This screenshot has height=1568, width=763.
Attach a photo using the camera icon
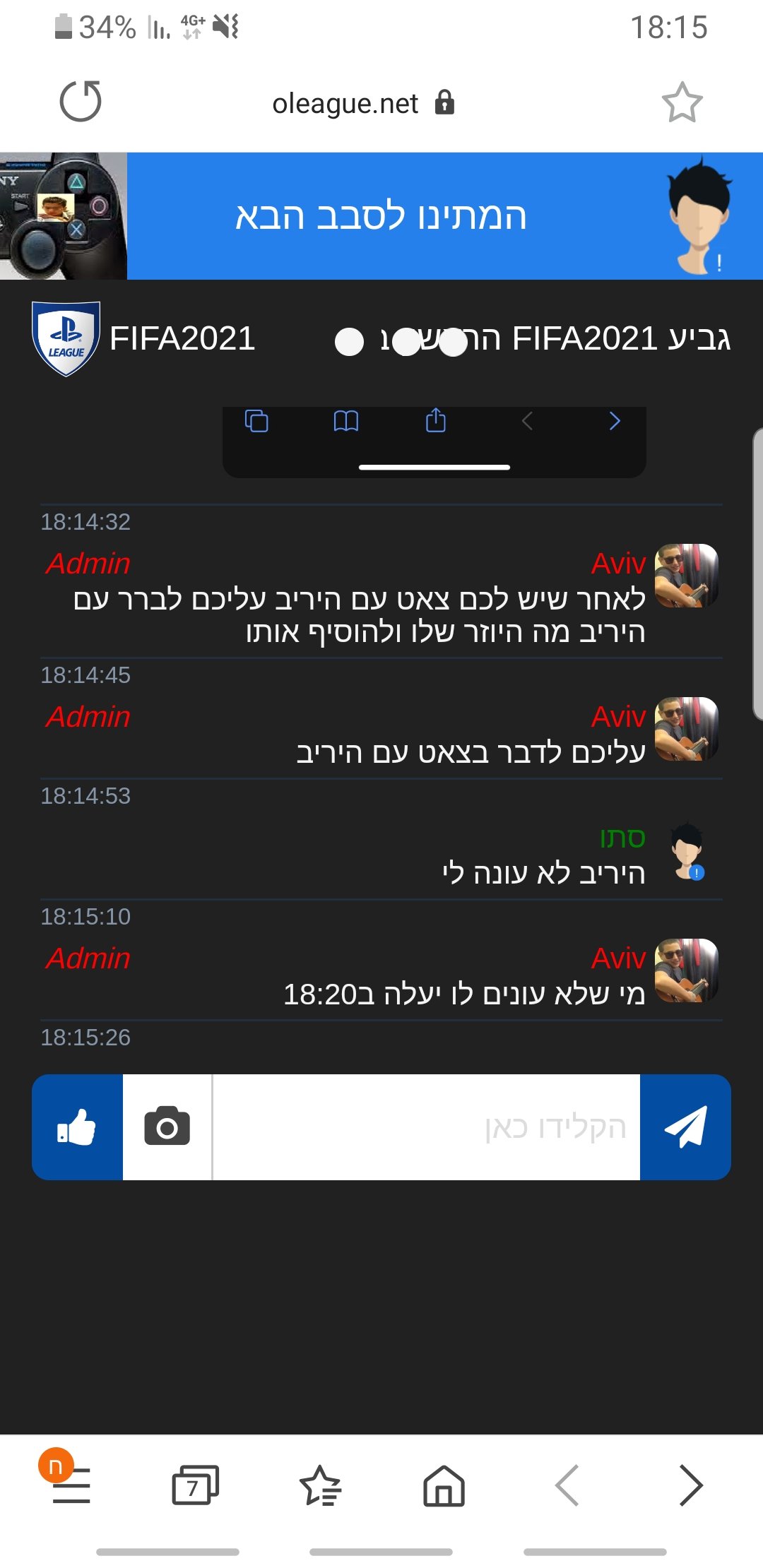pos(167,1127)
